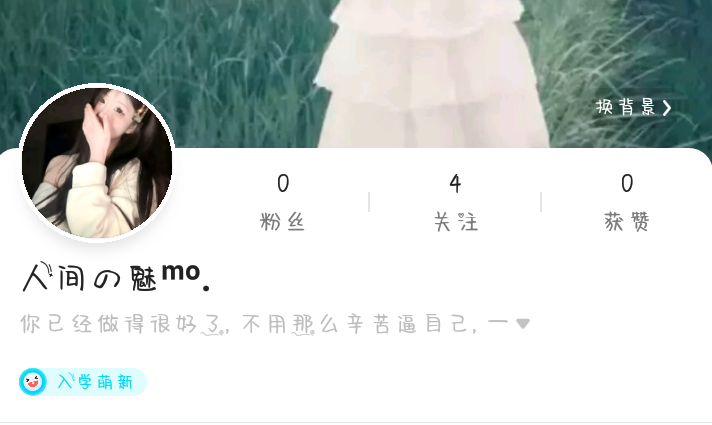Open the profile avatar picture
The width and height of the screenshot is (712, 425).
pyautogui.click(x=97, y=163)
